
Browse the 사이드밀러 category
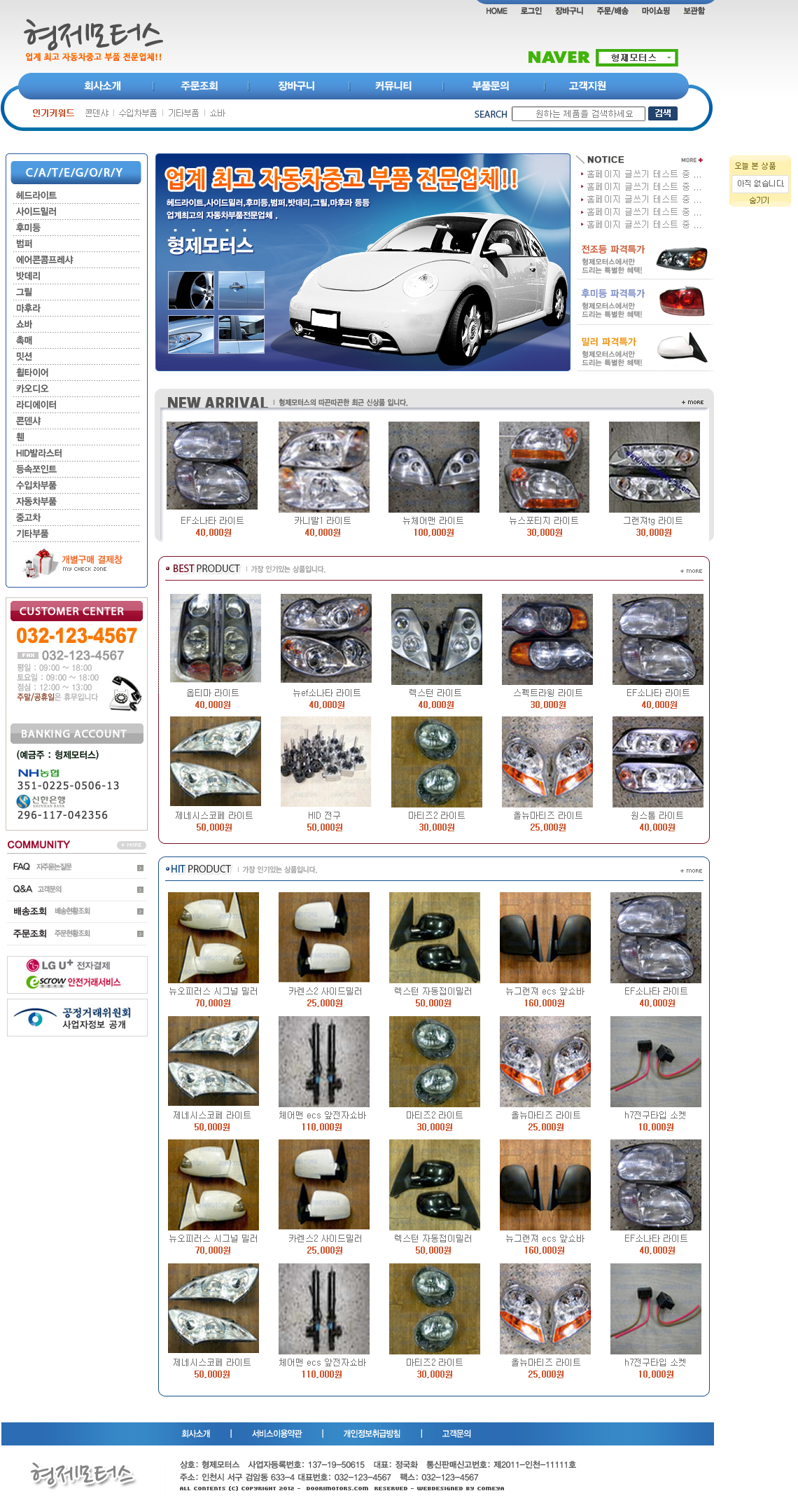tap(36, 211)
